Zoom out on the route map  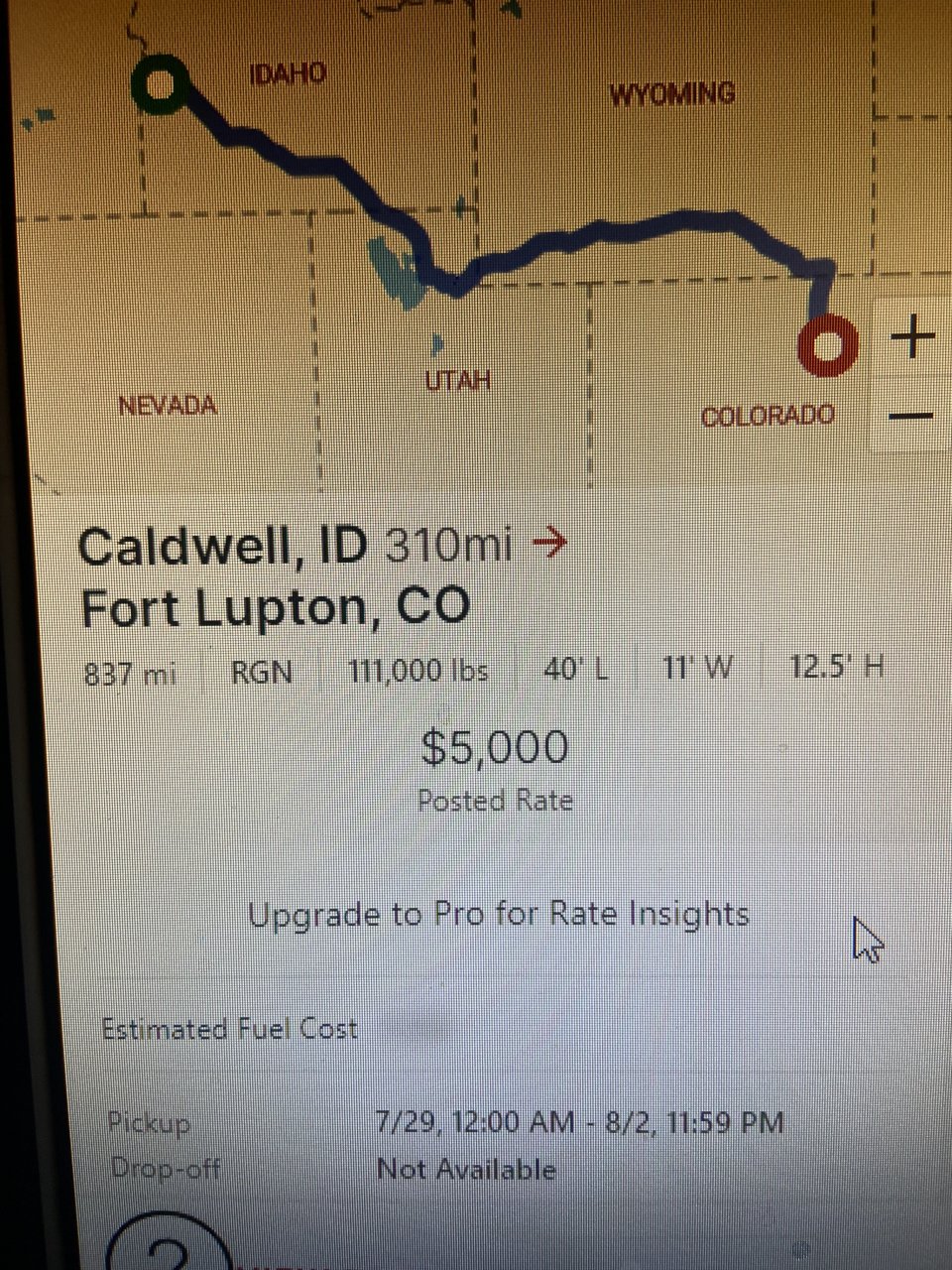pyautogui.click(x=912, y=416)
